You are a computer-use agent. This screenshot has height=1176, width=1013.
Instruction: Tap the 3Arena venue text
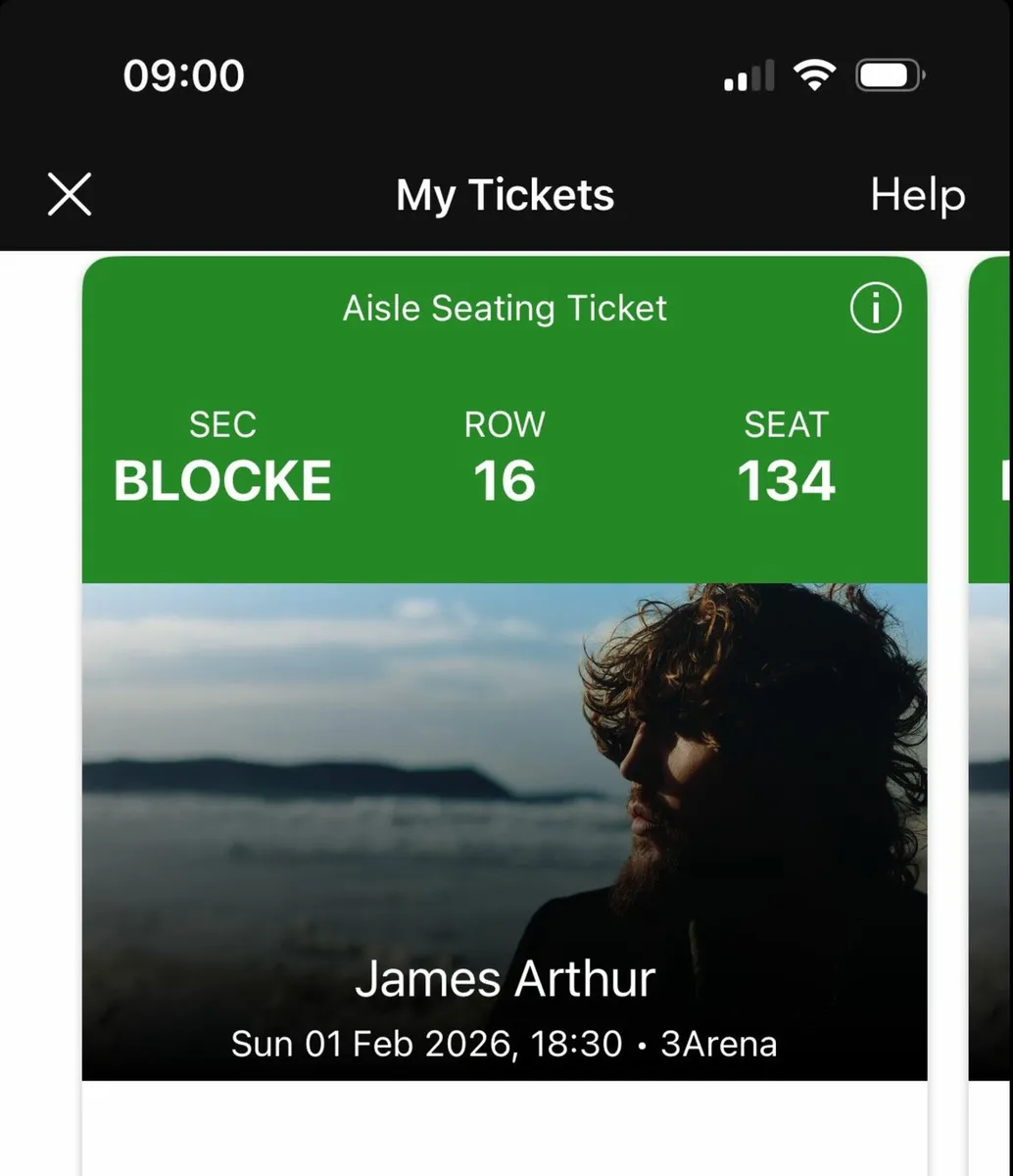click(x=722, y=1043)
